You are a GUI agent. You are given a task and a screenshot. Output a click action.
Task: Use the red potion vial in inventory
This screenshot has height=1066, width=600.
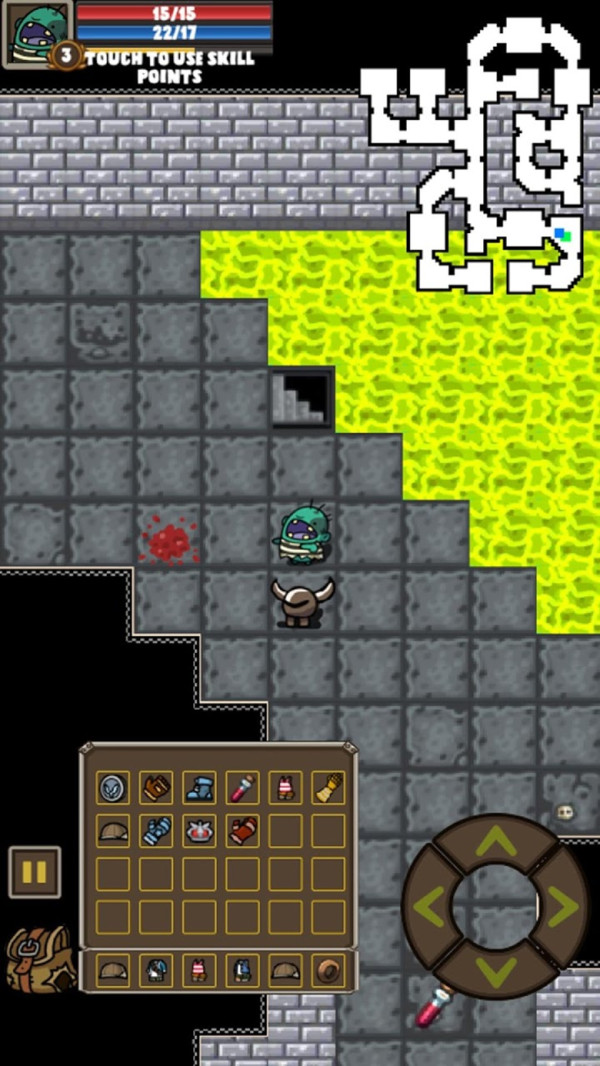click(242, 788)
